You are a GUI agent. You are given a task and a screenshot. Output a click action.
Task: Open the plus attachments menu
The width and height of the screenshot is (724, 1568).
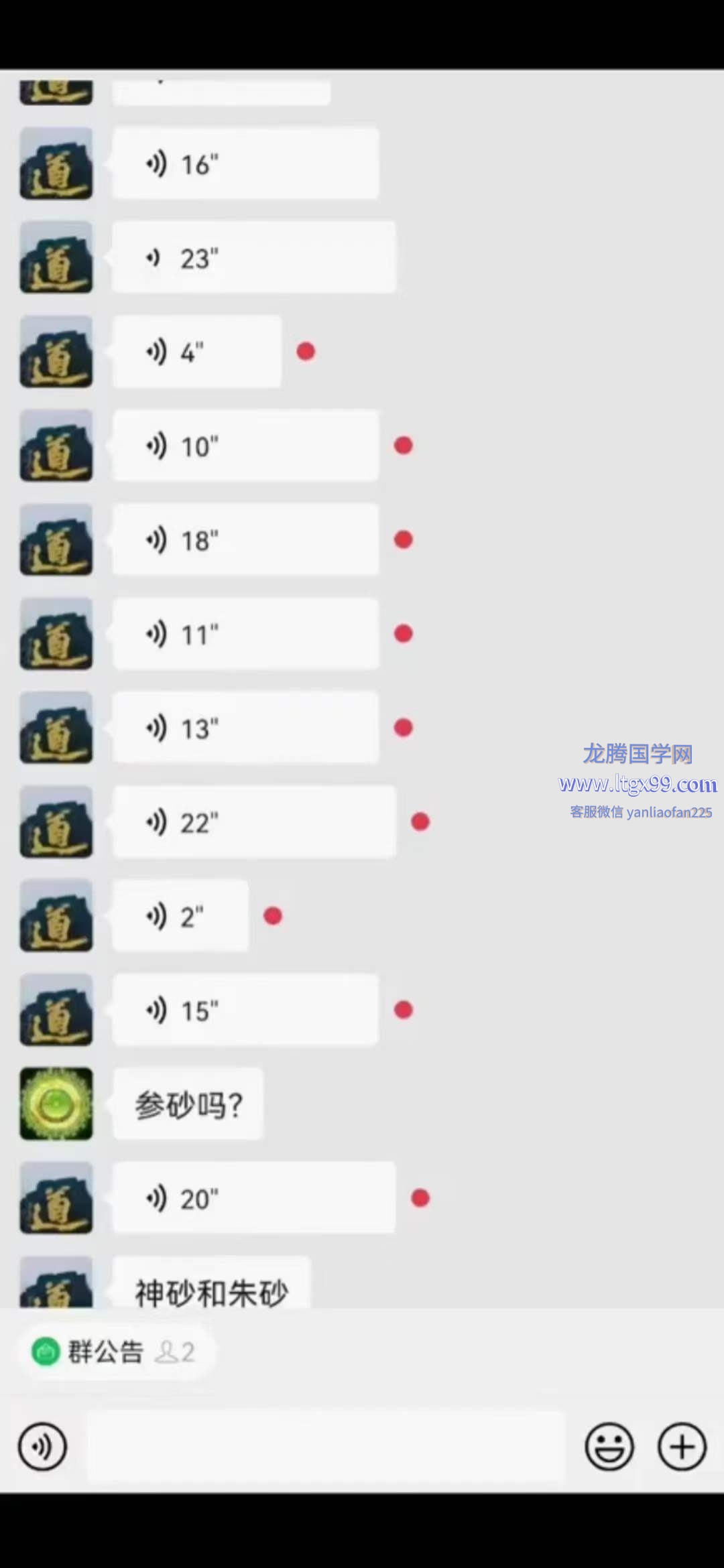[682, 1447]
